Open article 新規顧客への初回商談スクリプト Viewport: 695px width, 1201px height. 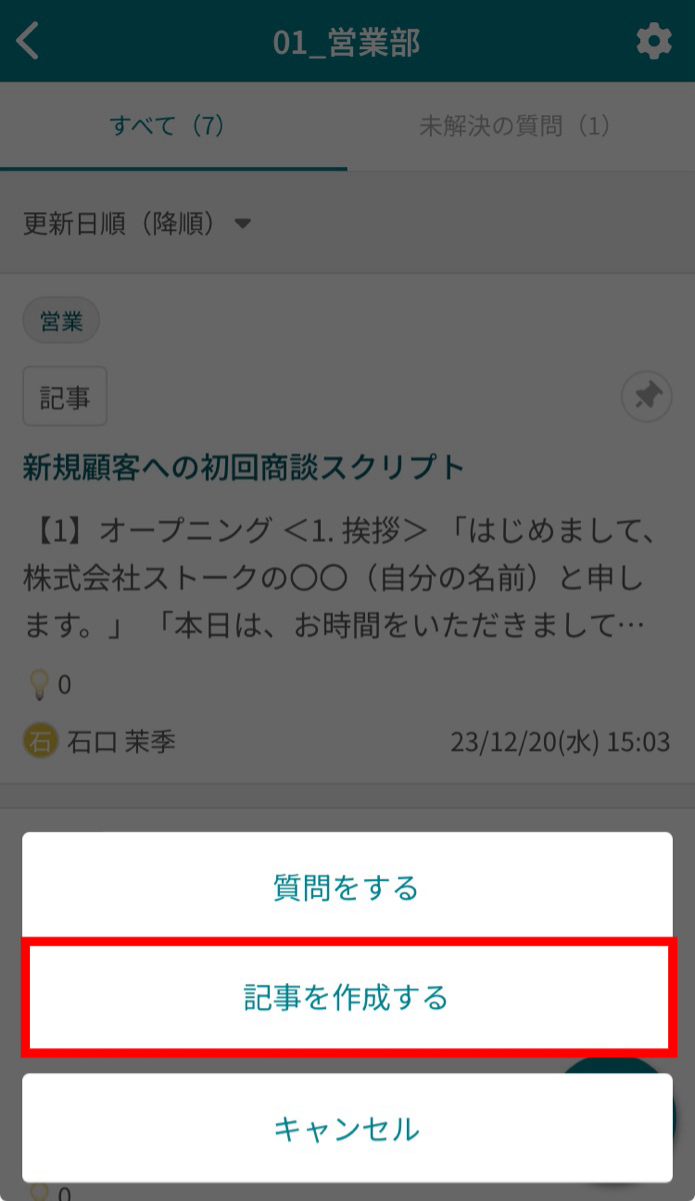[244, 467]
